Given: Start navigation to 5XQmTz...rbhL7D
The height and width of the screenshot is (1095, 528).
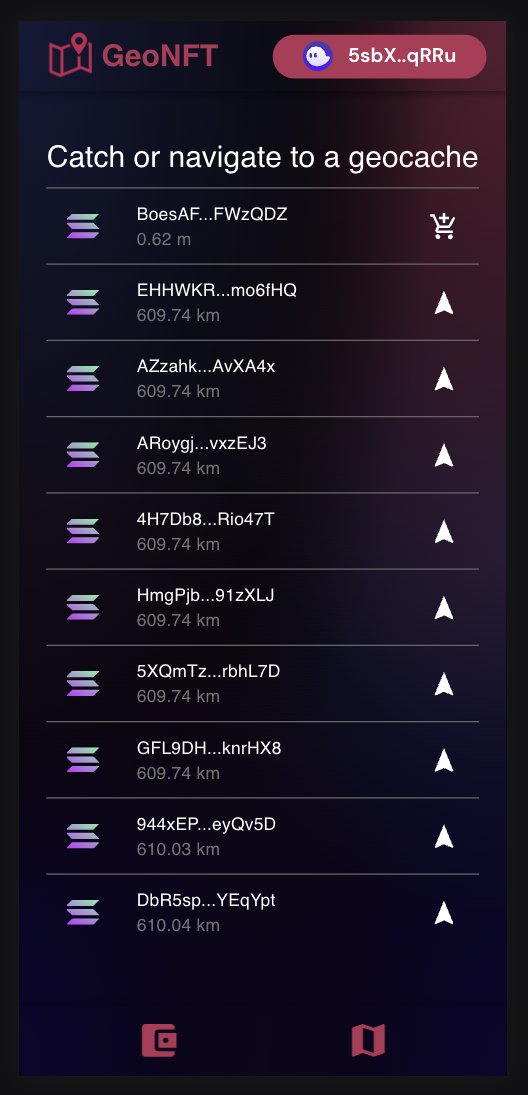Looking at the screenshot, I should (x=443, y=684).
